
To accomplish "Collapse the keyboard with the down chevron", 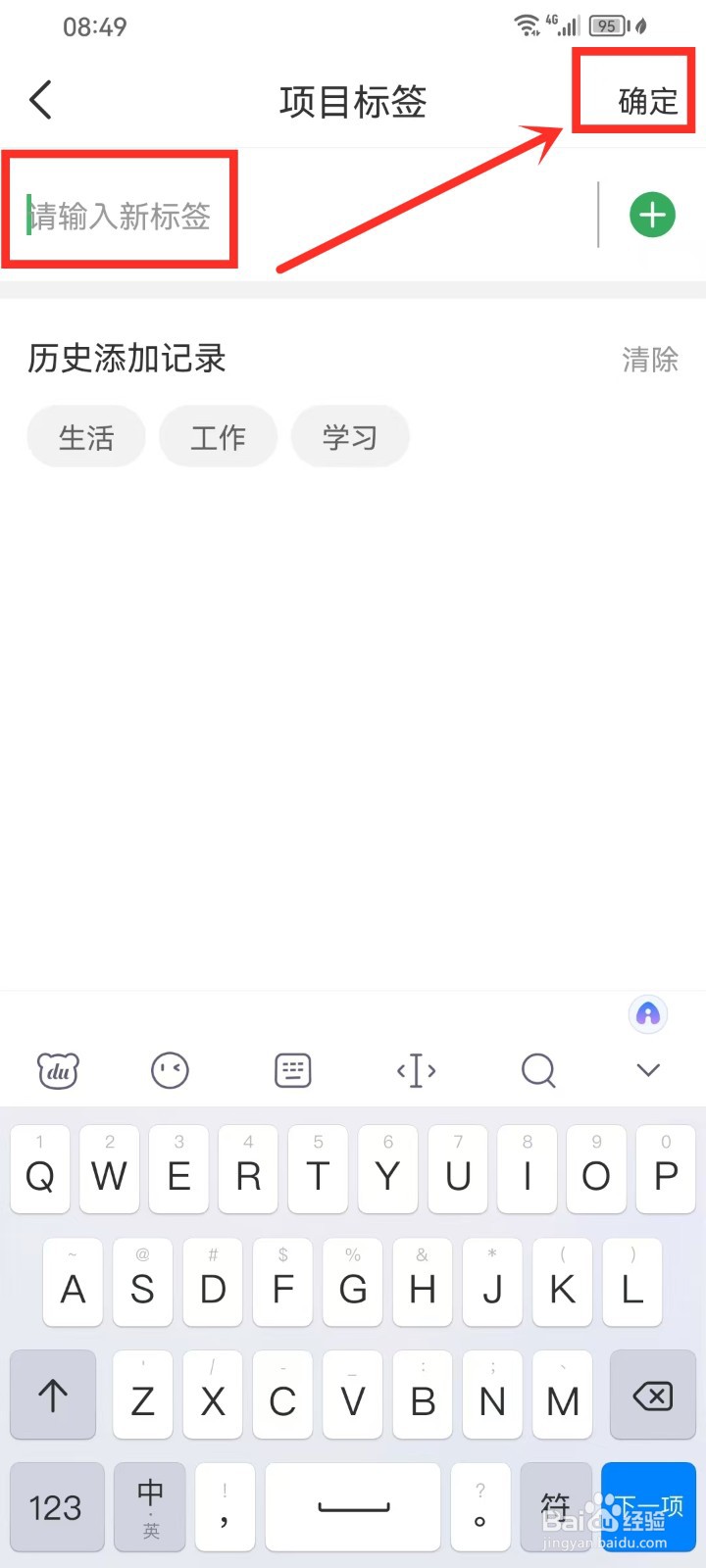I will (x=647, y=1070).
